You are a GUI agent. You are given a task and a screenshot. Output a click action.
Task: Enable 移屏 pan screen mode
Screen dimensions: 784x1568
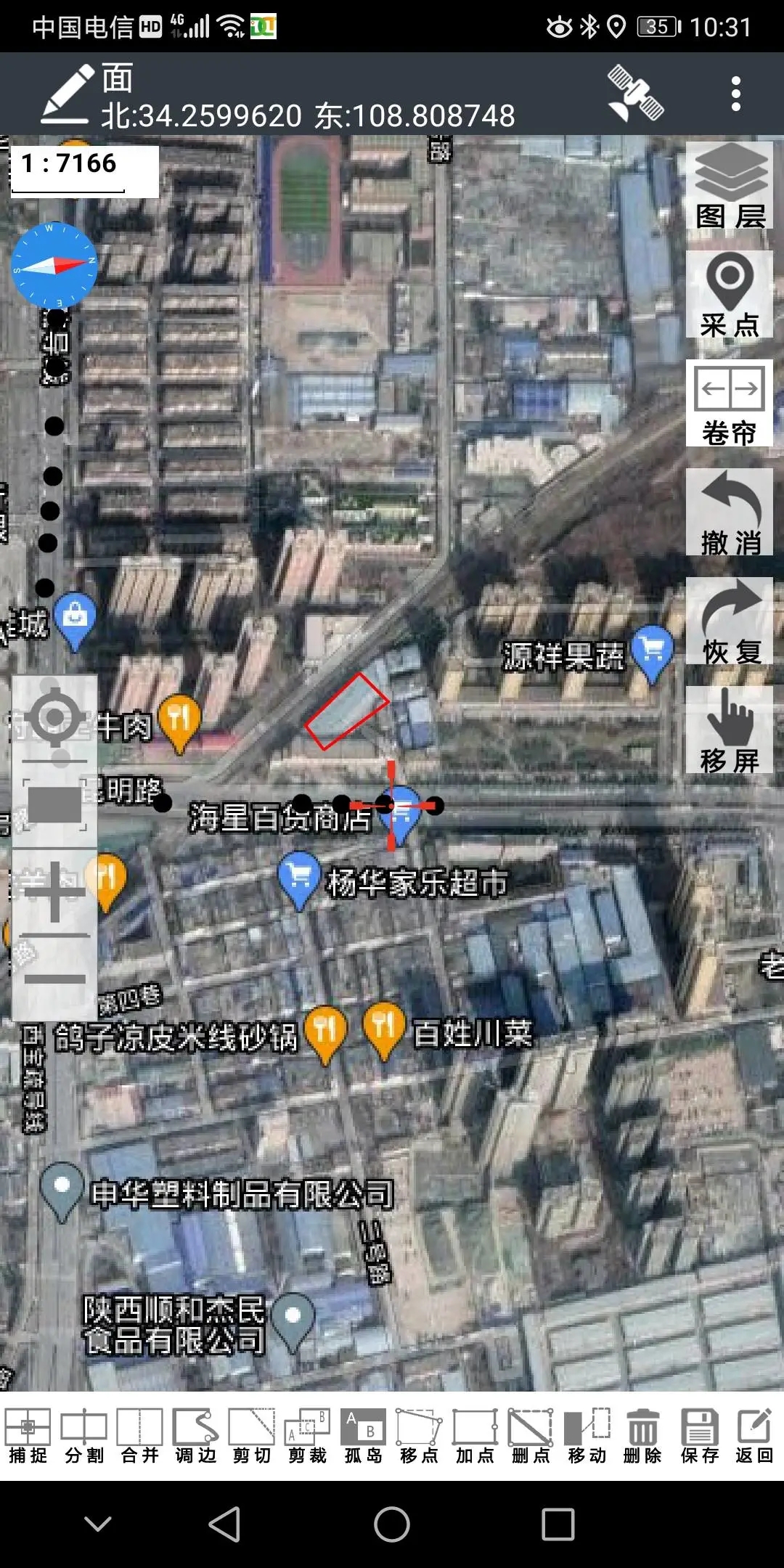coord(730,726)
